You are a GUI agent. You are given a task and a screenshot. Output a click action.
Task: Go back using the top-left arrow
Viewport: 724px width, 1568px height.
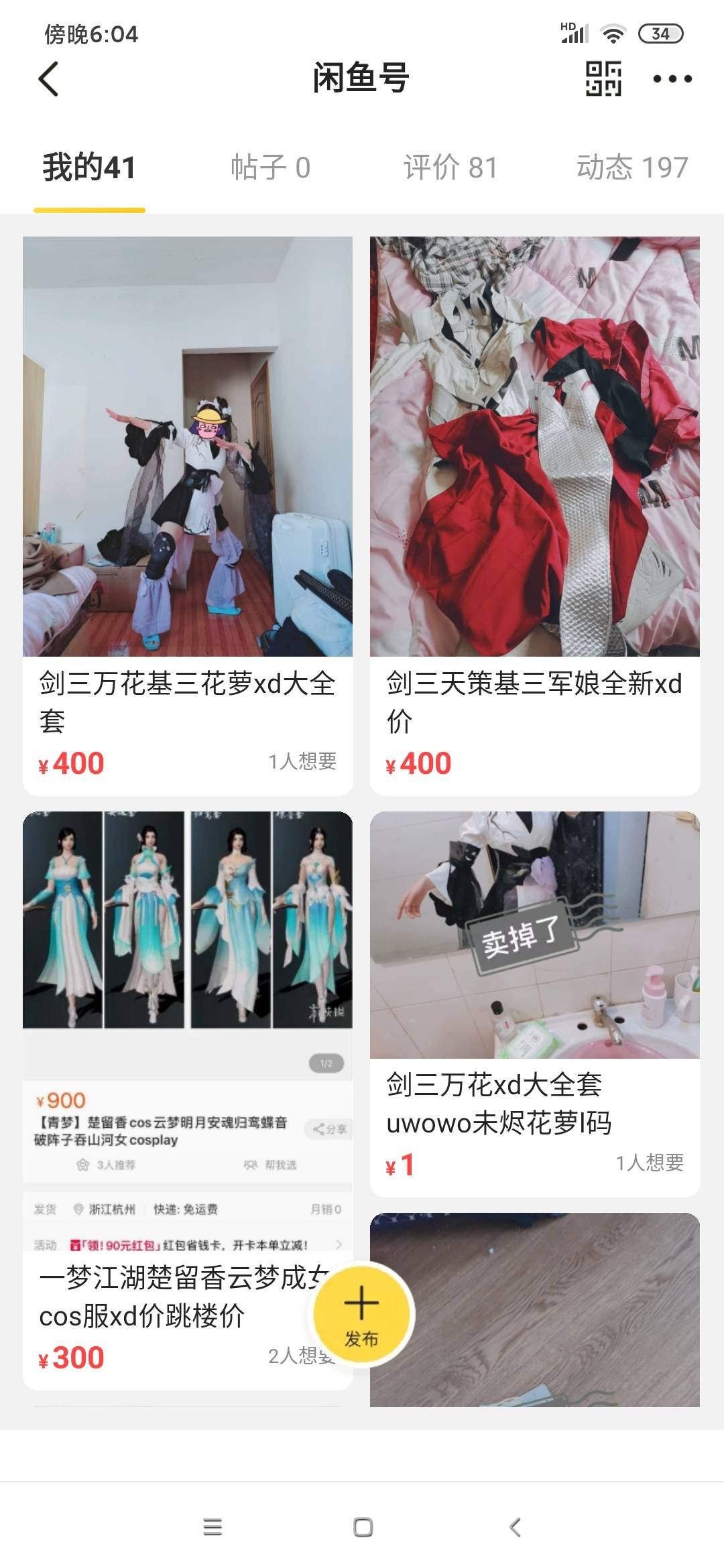[48, 79]
